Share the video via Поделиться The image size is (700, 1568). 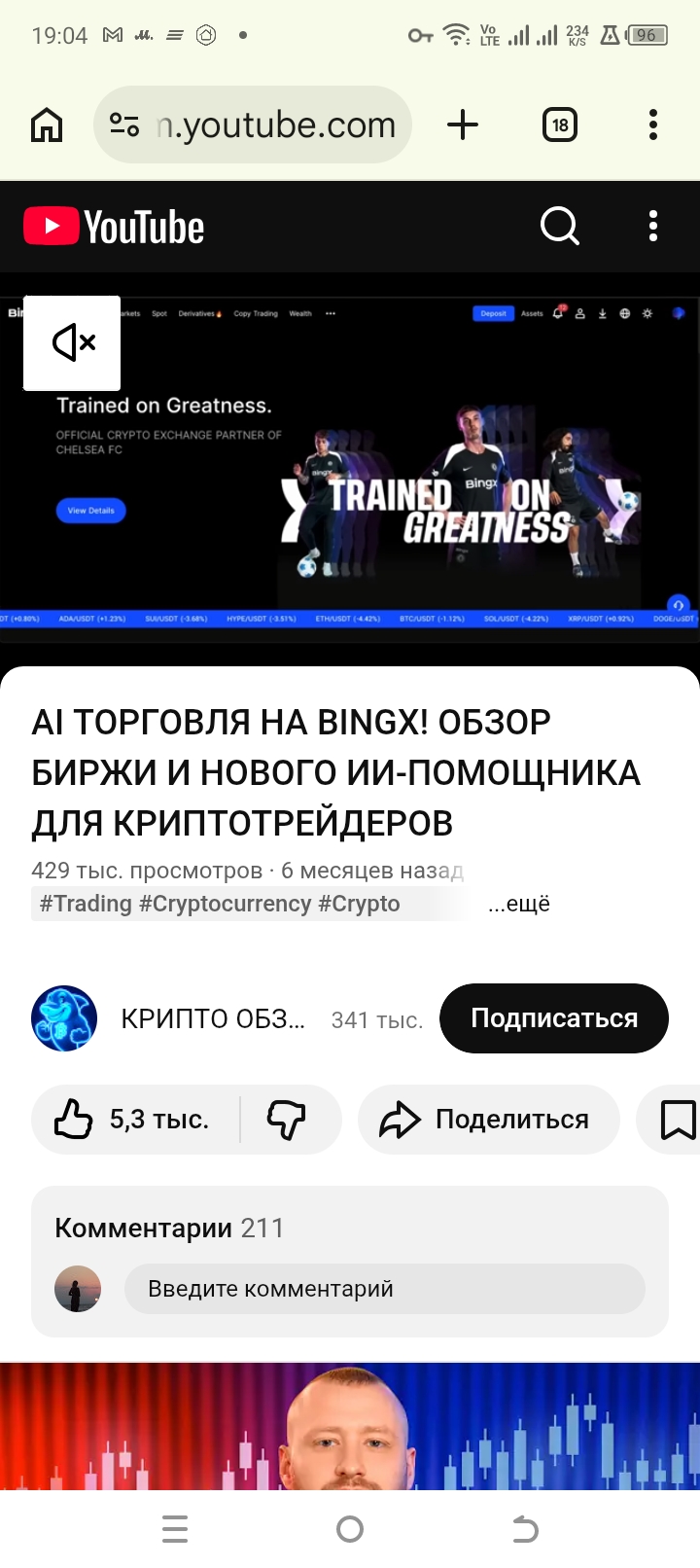(x=489, y=1120)
